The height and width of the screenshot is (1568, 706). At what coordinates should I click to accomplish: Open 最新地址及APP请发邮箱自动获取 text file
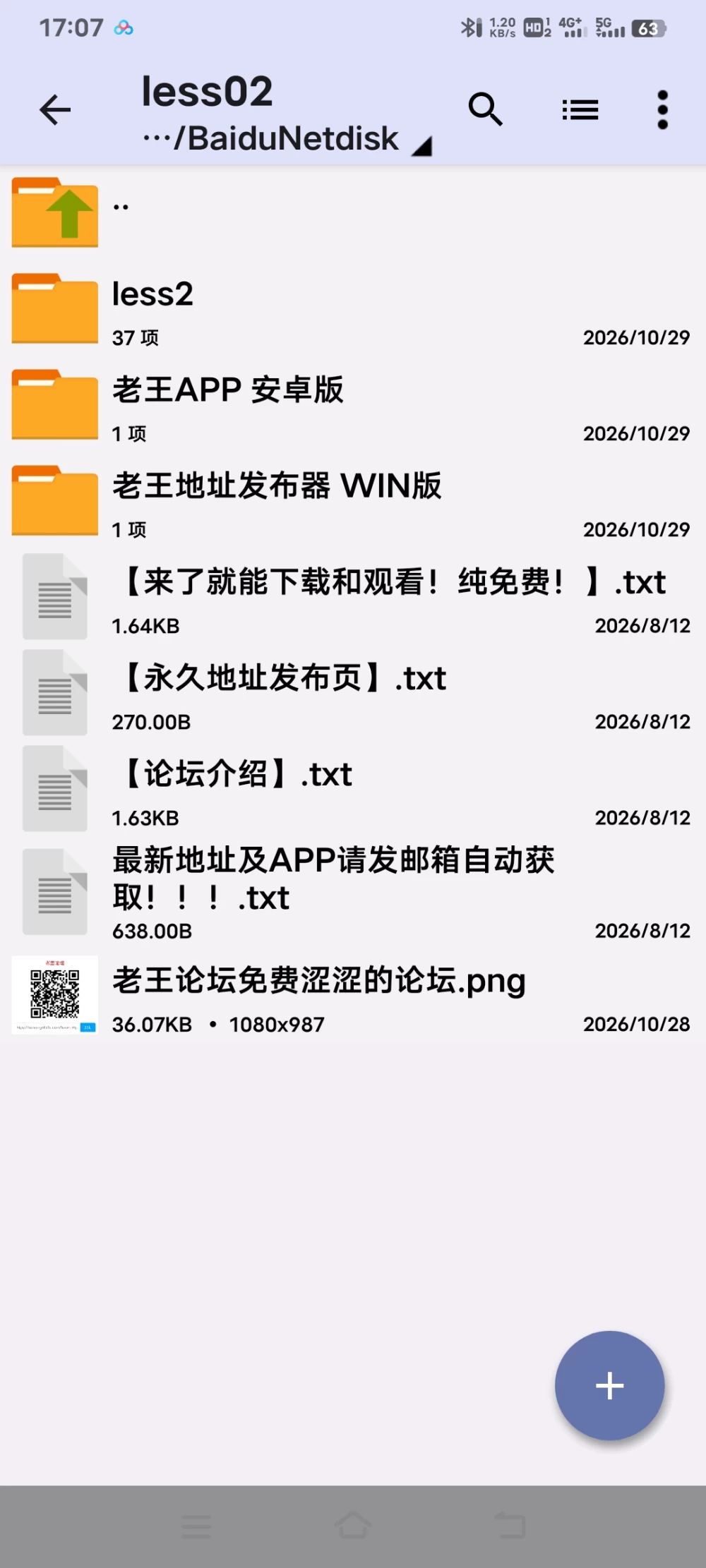pyautogui.click(x=353, y=893)
